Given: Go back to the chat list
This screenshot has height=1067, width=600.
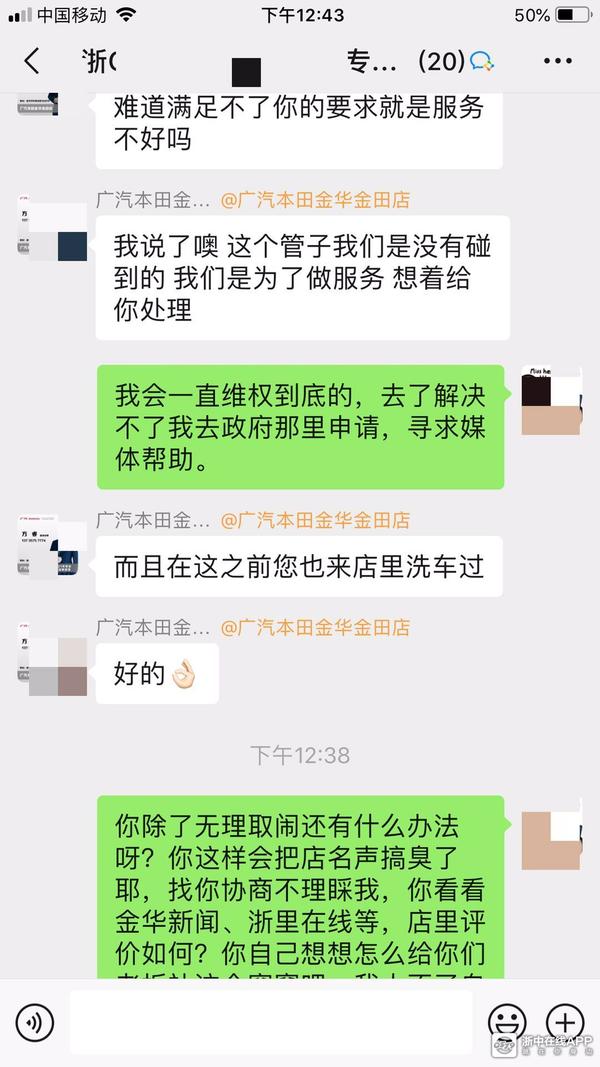Looking at the screenshot, I should 32,61.
